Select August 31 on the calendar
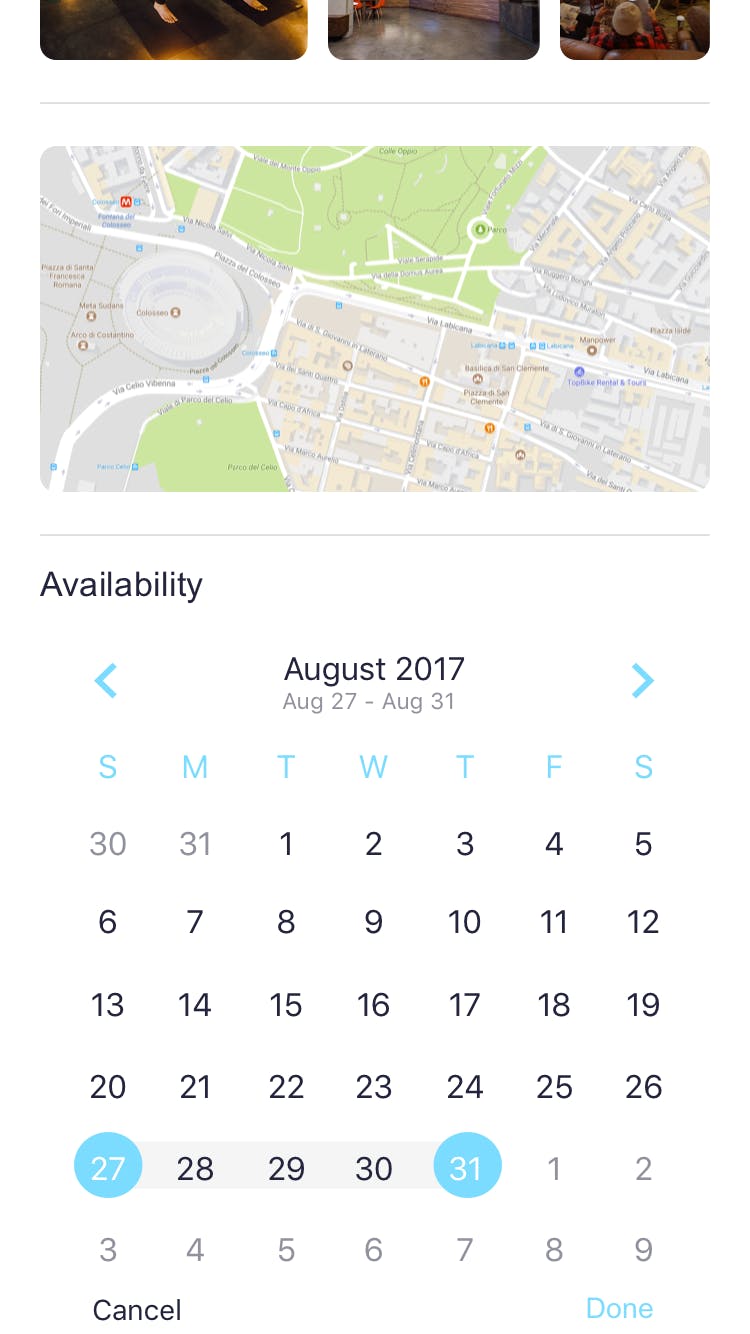750x1334 pixels. point(466,1166)
